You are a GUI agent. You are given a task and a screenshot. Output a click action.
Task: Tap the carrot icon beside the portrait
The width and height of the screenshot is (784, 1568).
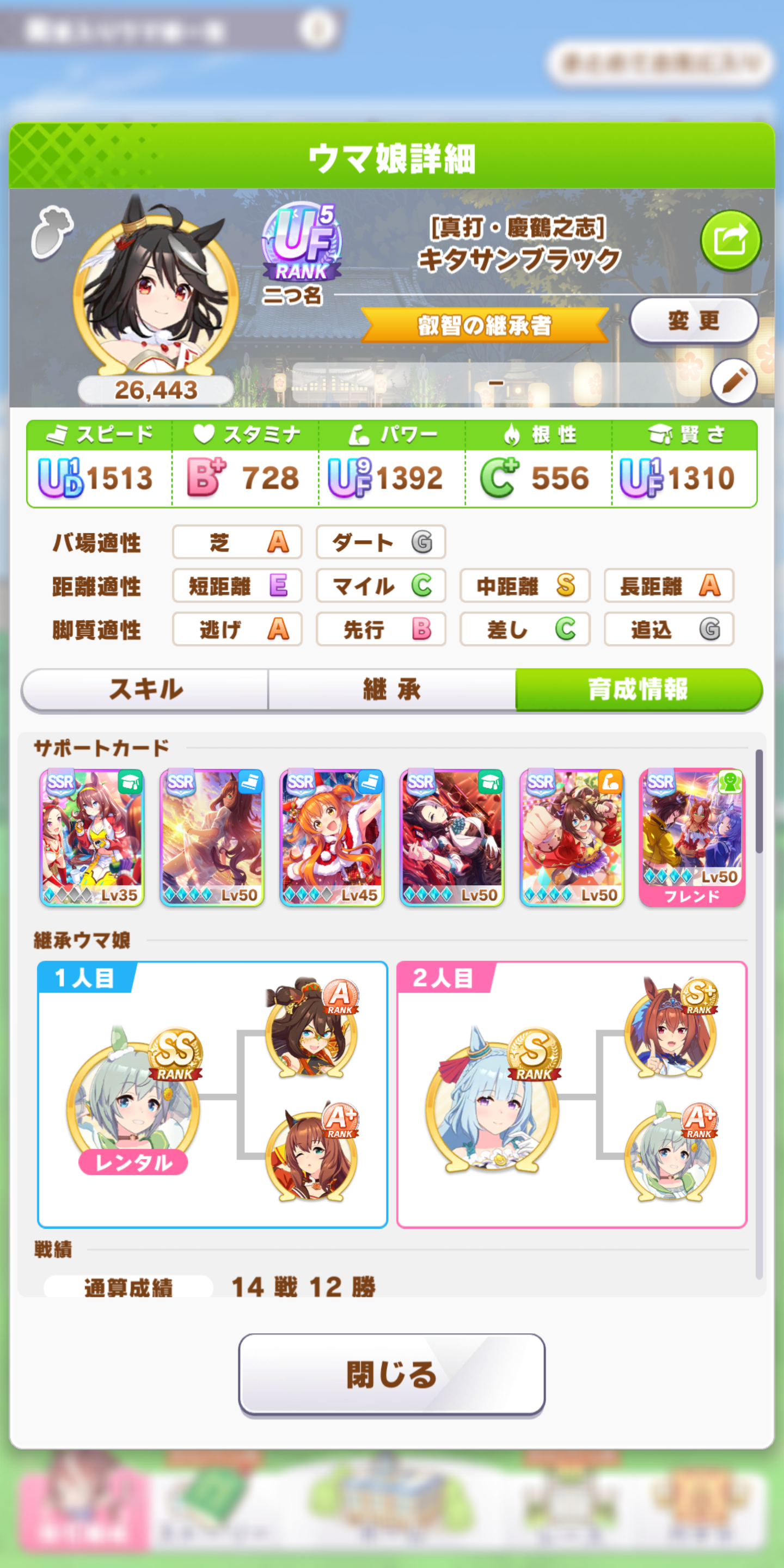point(52,233)
